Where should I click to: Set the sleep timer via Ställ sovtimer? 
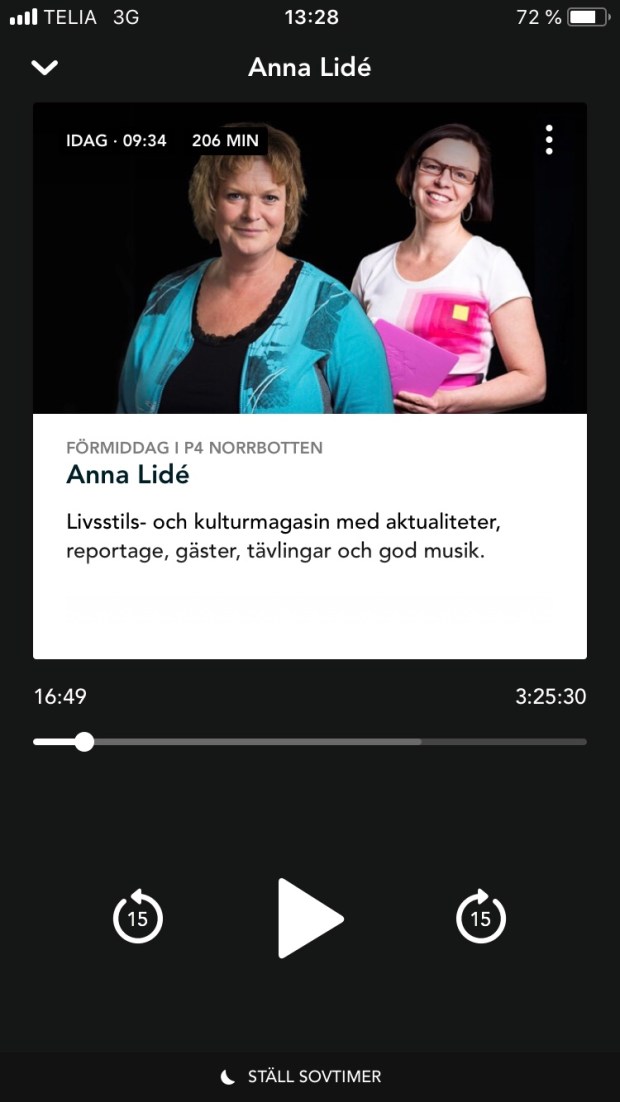[x=301, y=1077]
